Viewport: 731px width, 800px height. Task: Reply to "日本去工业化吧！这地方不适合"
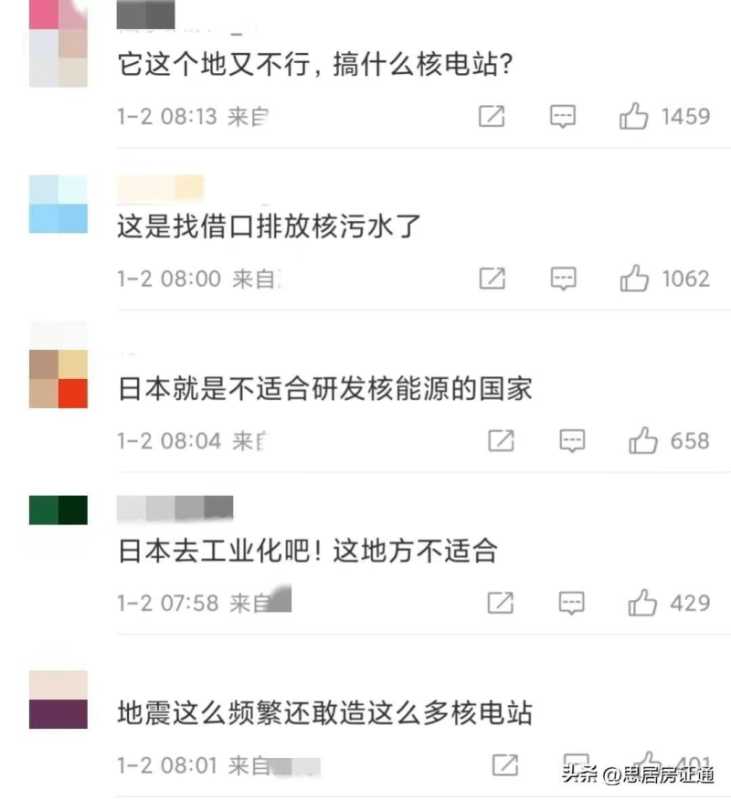point(571,603)
